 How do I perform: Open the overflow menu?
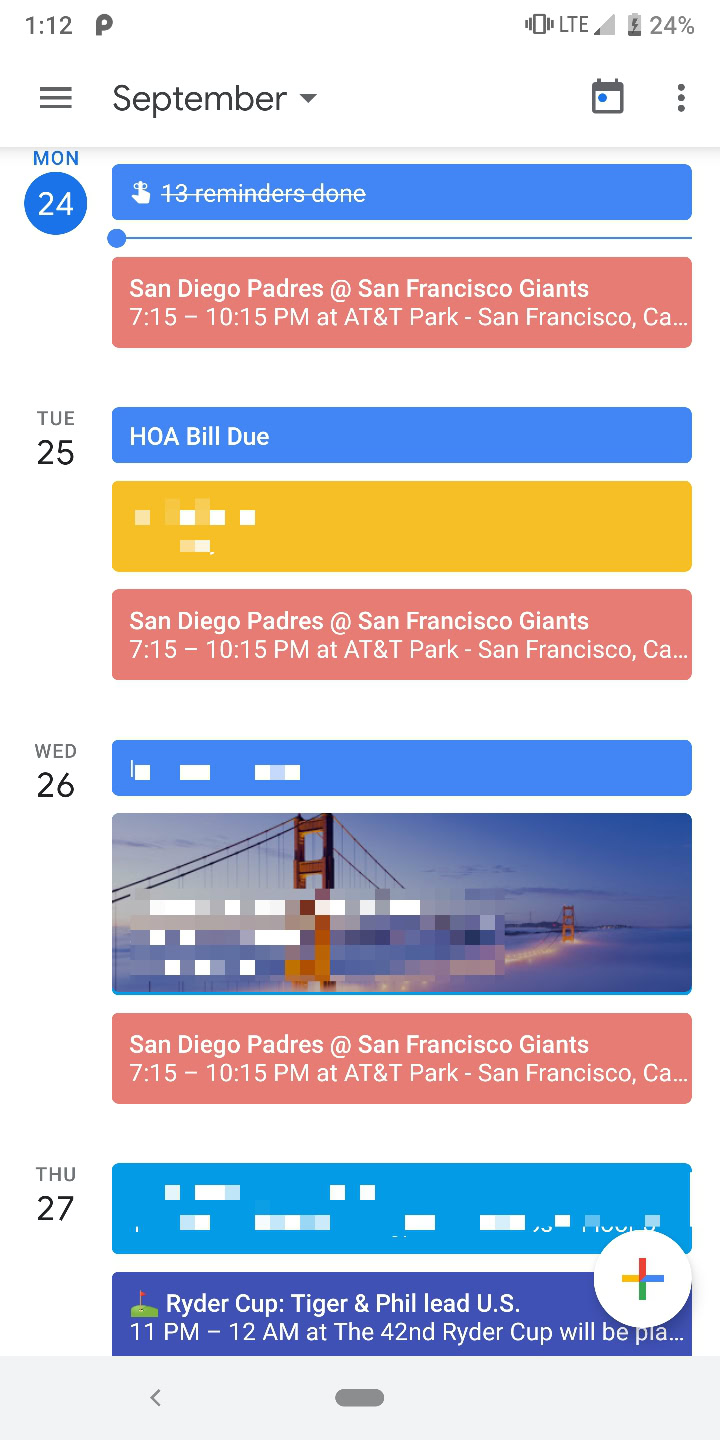click(681, 98)
